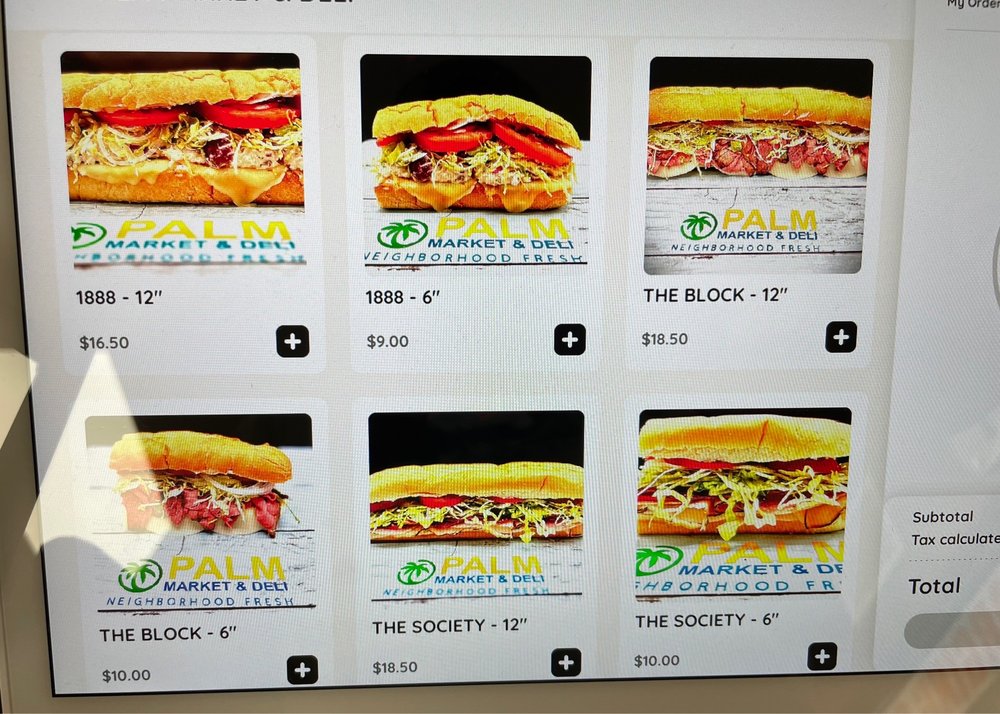Image resolution: width=1000 pixels, height=714 pixels.
Task: View the 1888 - 6" sandwich item
Action: [476, 160]
